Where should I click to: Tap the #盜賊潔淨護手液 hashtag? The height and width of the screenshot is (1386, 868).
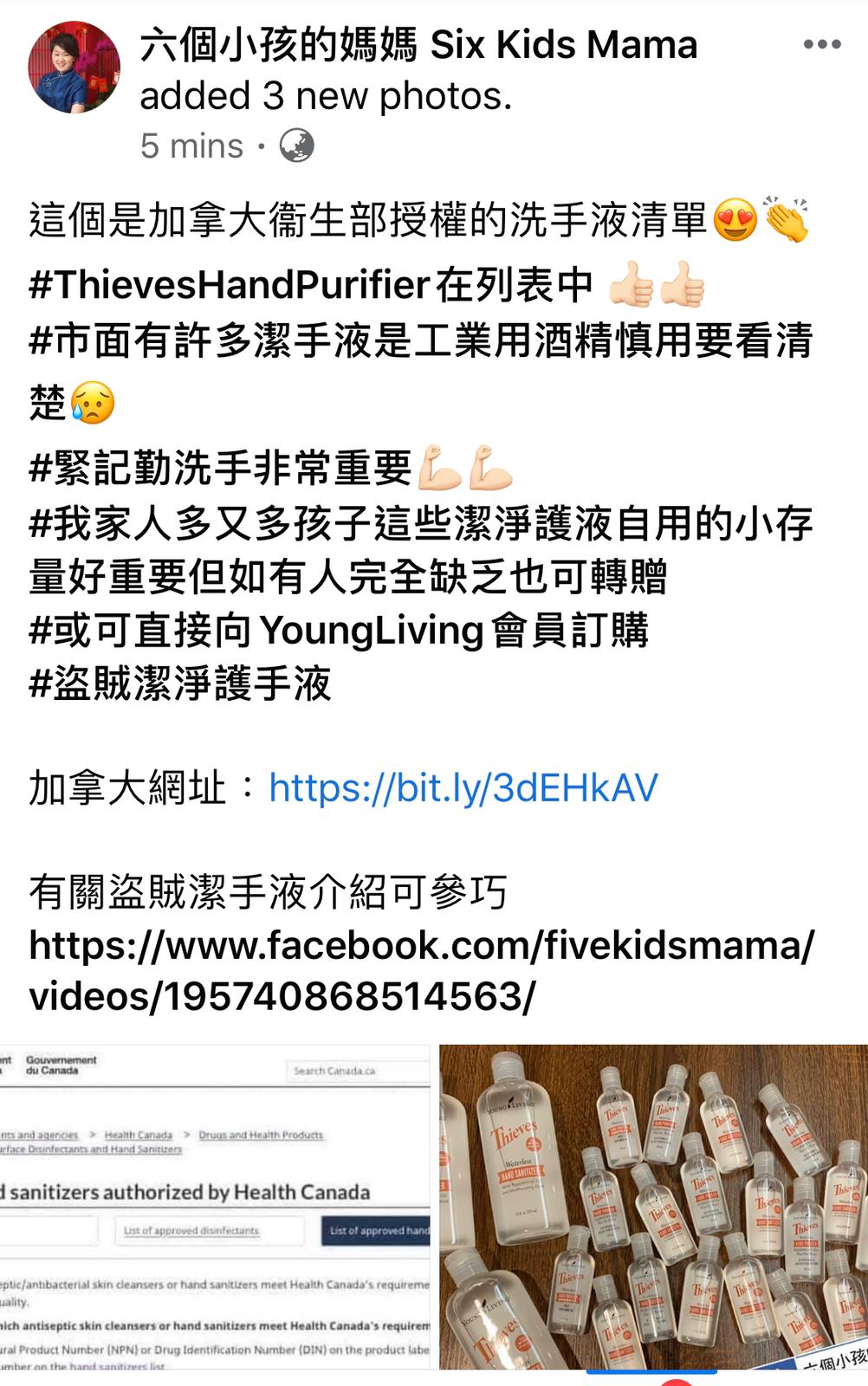point(180,683)
